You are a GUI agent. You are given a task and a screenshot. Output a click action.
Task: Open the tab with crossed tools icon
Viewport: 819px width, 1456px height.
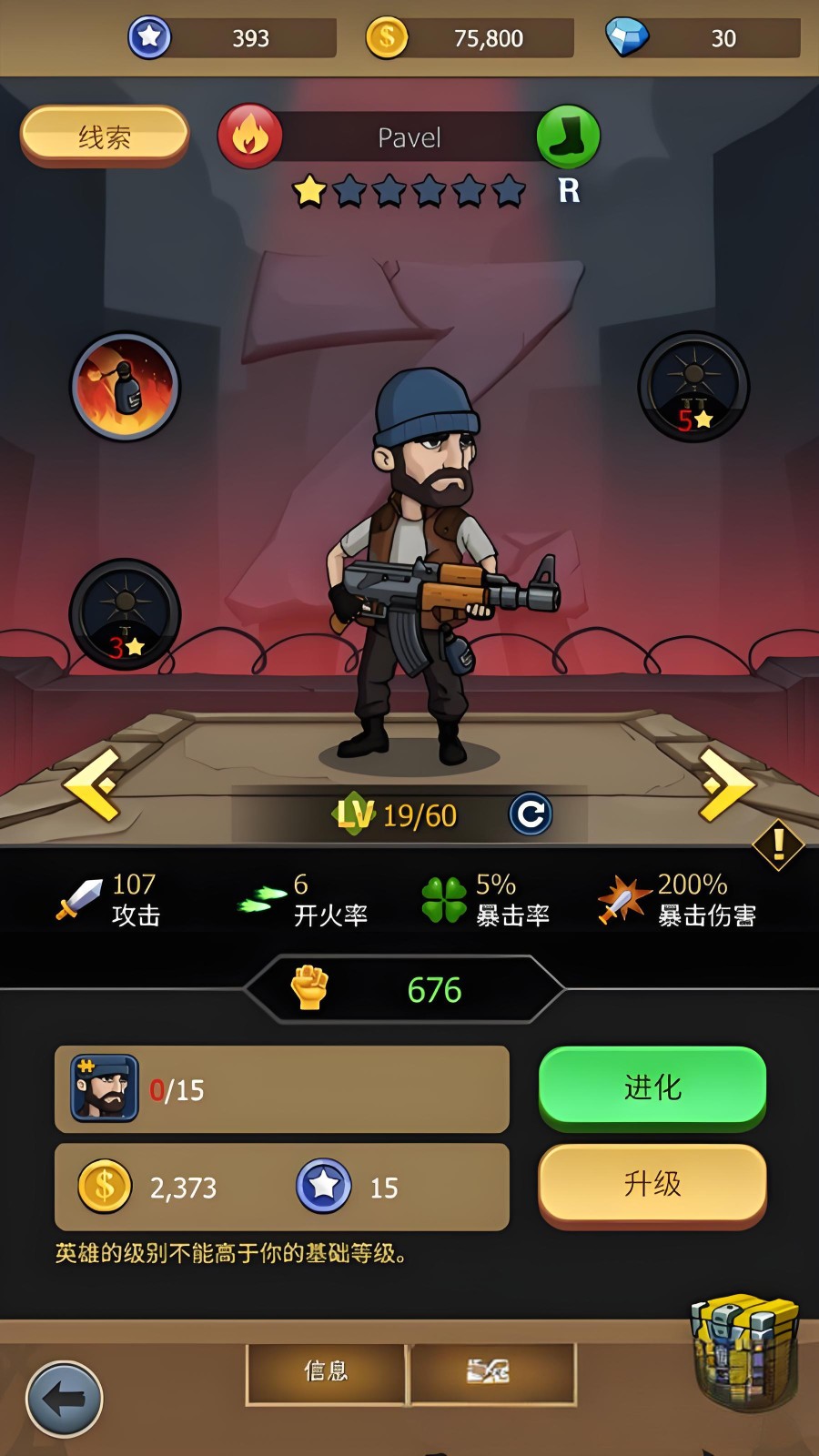click(x=491, y=1372)
